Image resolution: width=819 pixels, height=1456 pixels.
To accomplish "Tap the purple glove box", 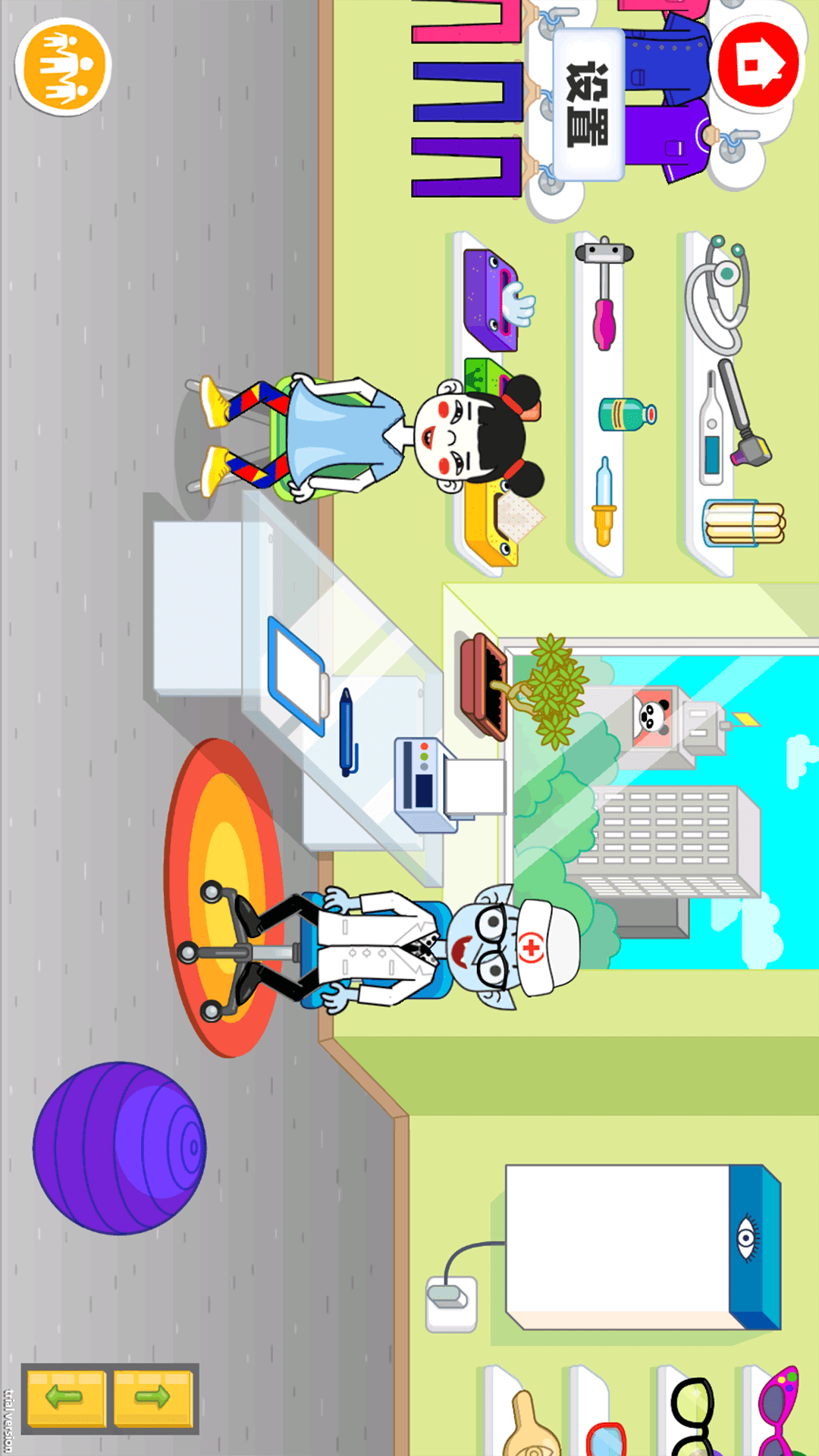I will [x=491, y=301].
